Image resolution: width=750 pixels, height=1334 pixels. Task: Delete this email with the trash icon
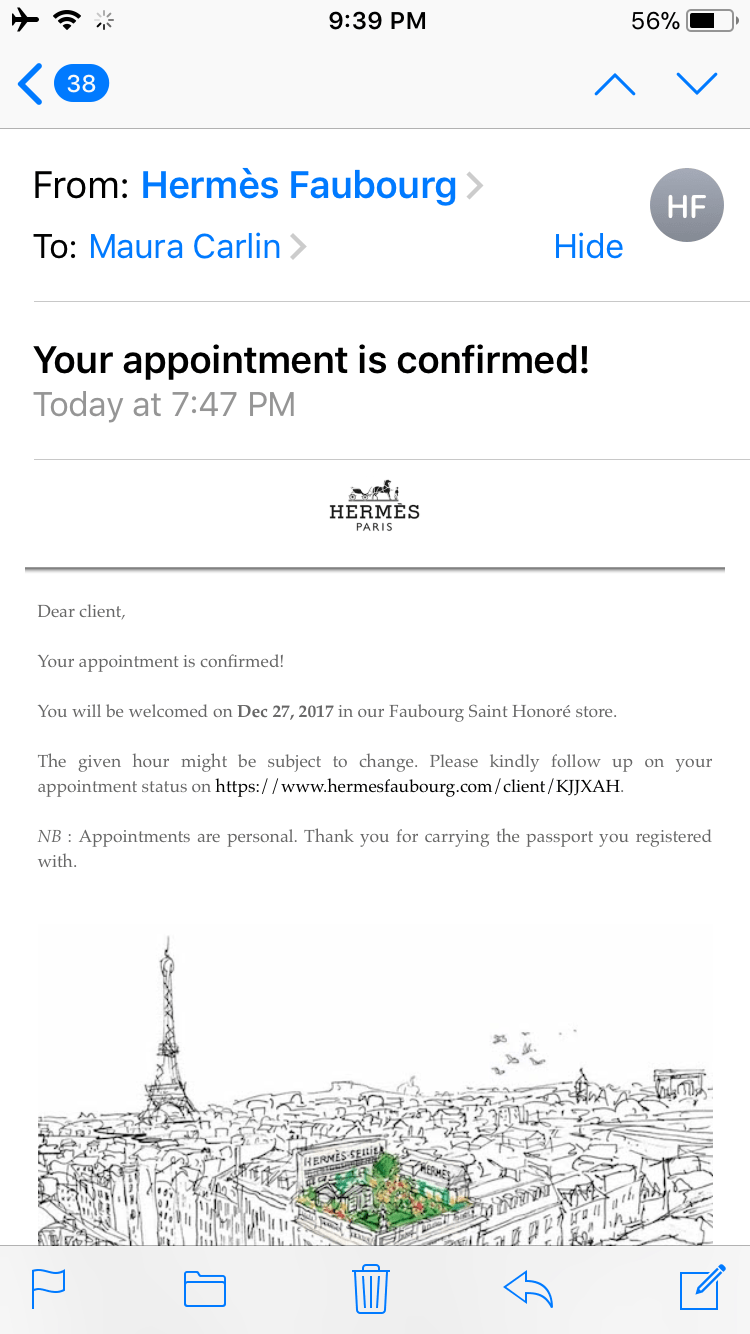pyautogui.click(x=371, y=1288)
